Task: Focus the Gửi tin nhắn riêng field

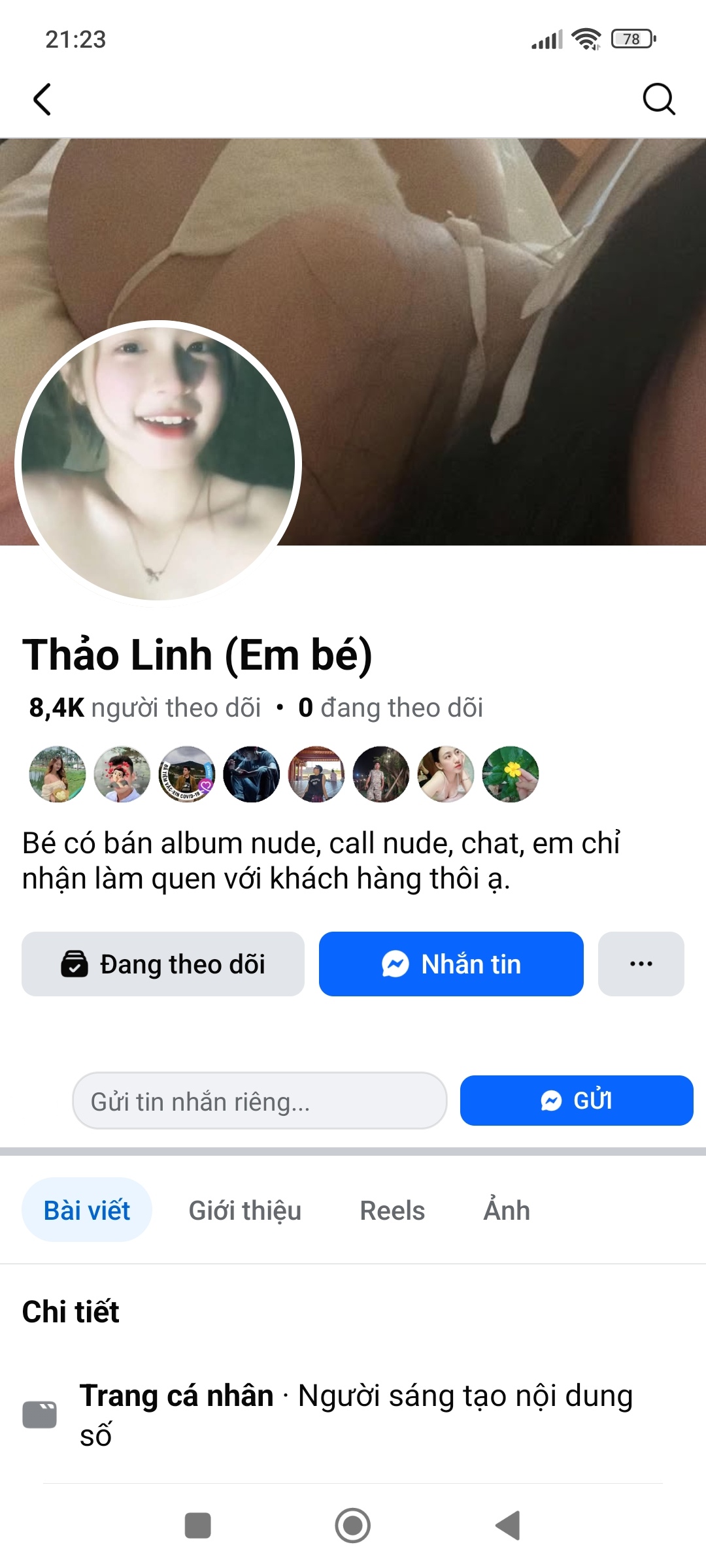Action: coord(260,1101)
